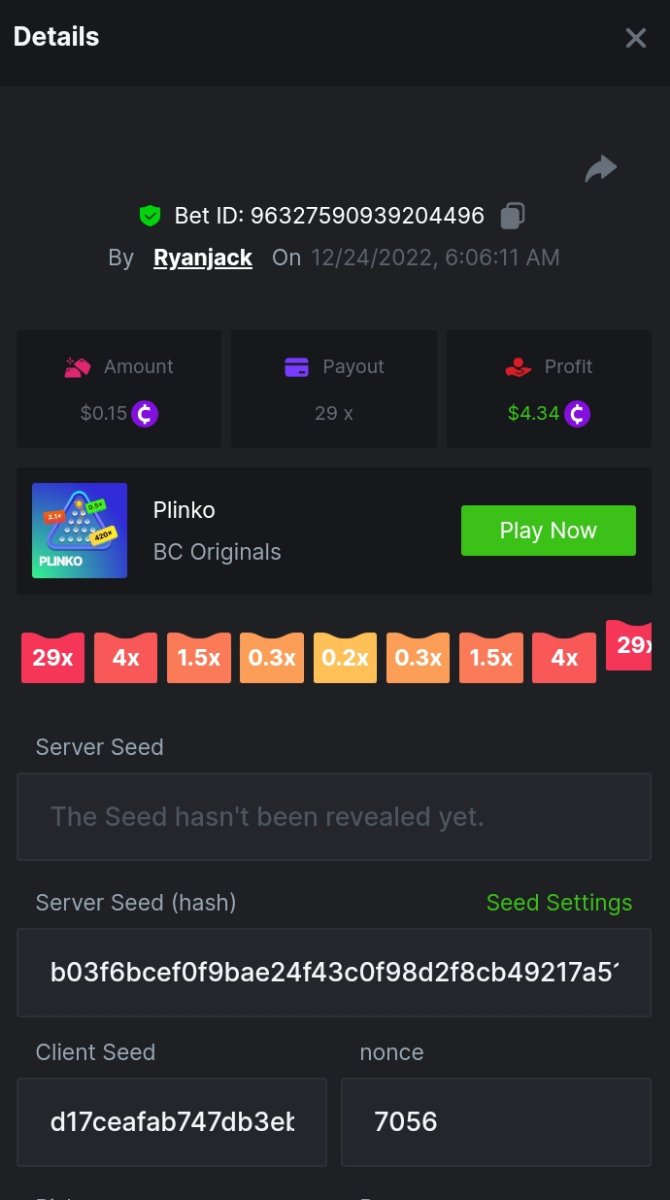
Task: Copy the Bet ID
Action: [x=513, y=215]
